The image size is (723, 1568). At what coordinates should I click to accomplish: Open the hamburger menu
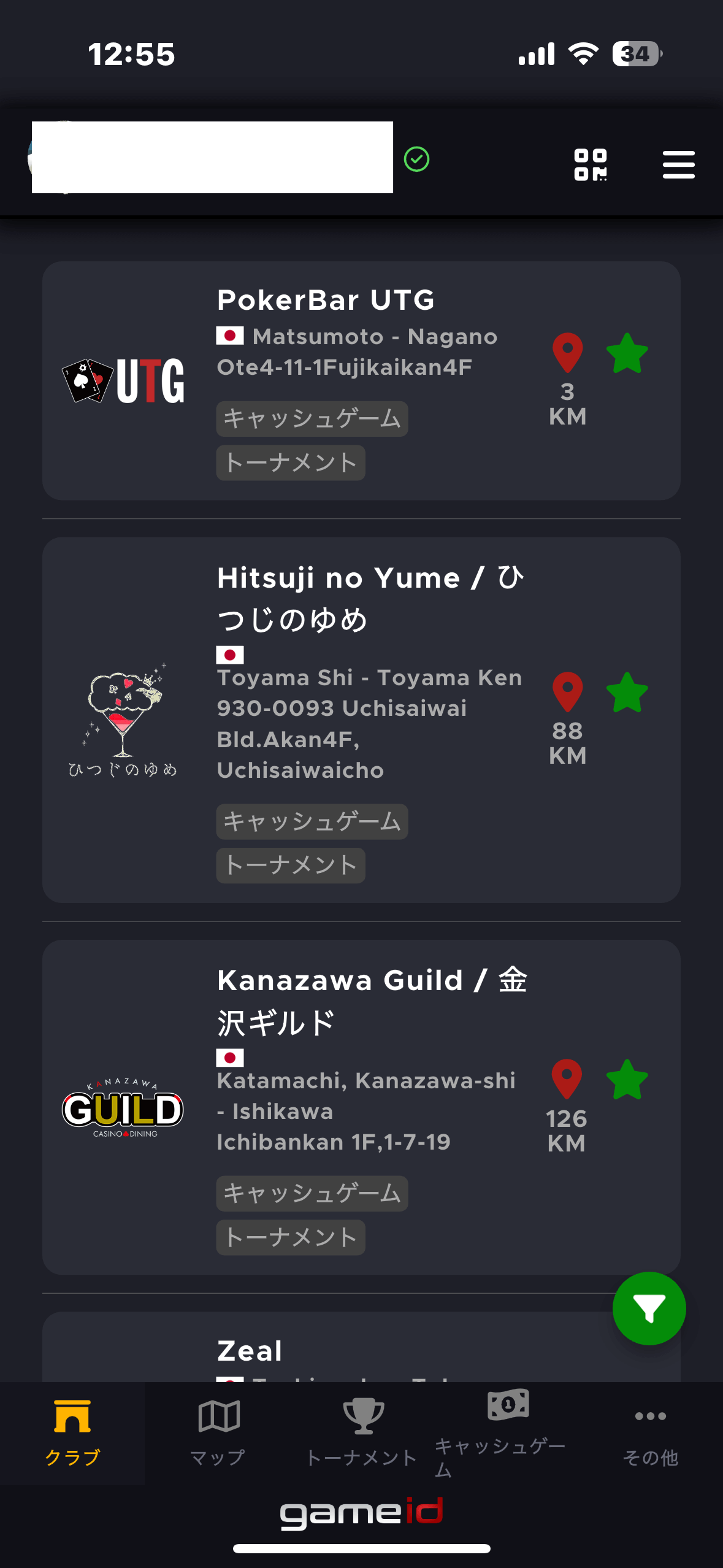(678, 164)
